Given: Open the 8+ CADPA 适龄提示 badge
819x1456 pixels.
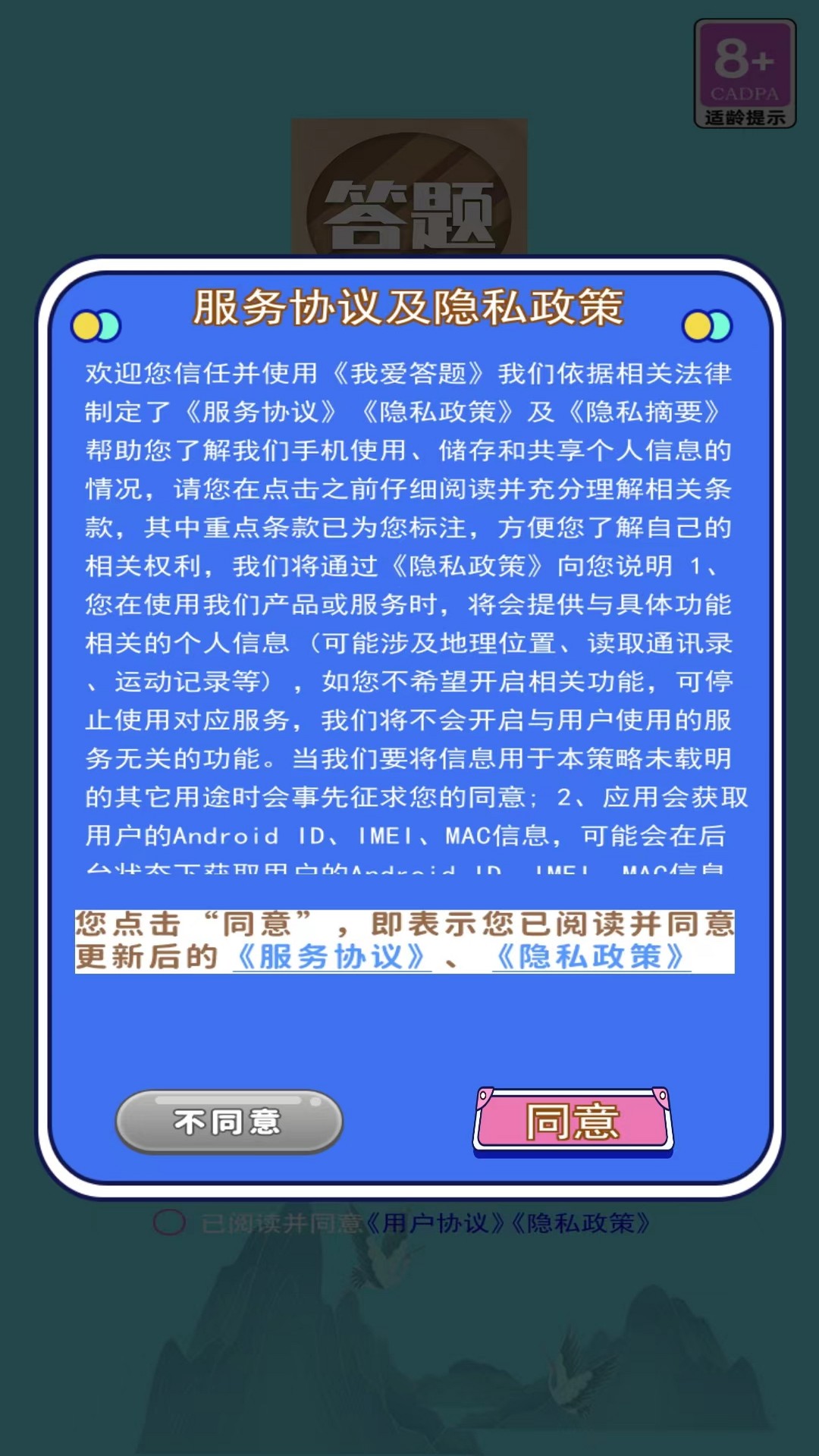Looking at the screenshot, I should [x=745, y=74].
